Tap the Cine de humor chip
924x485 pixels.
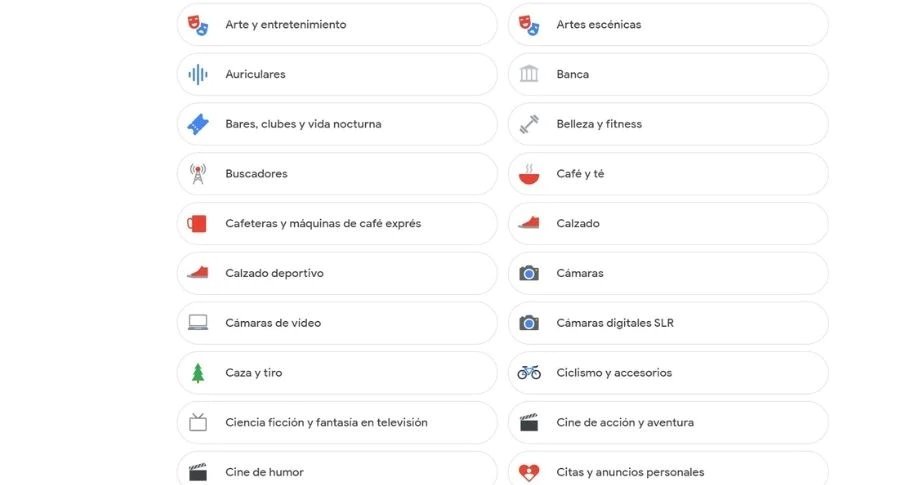[x=336, y=471]
